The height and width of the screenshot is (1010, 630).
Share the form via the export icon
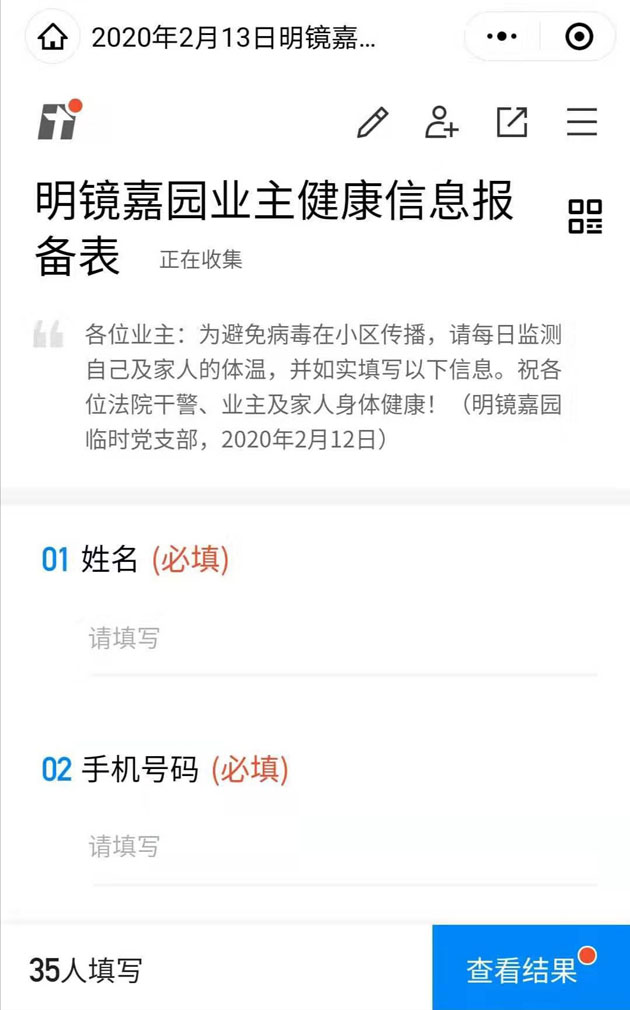pos(511,122)
